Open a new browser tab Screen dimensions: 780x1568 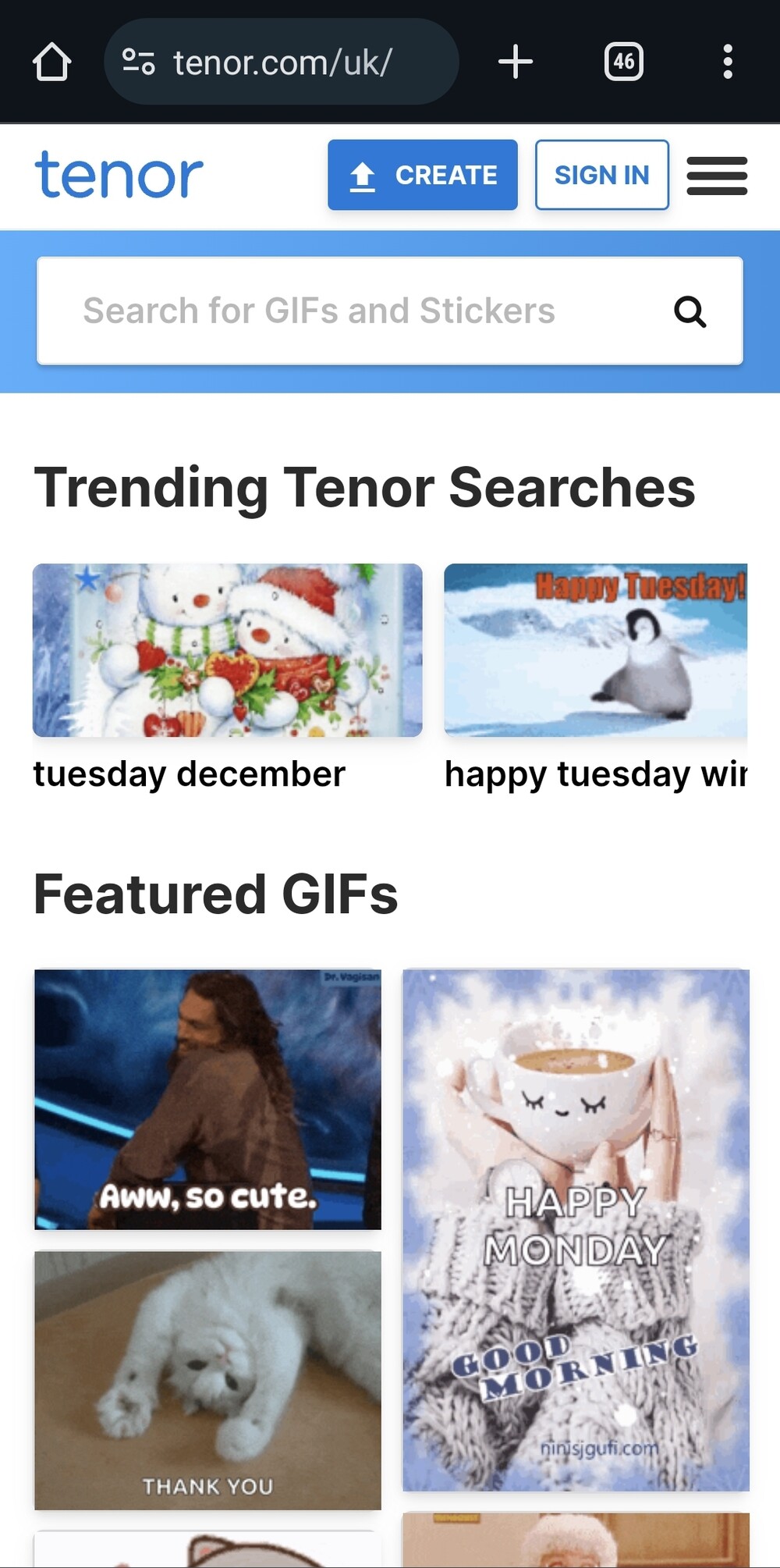point(516,62)
